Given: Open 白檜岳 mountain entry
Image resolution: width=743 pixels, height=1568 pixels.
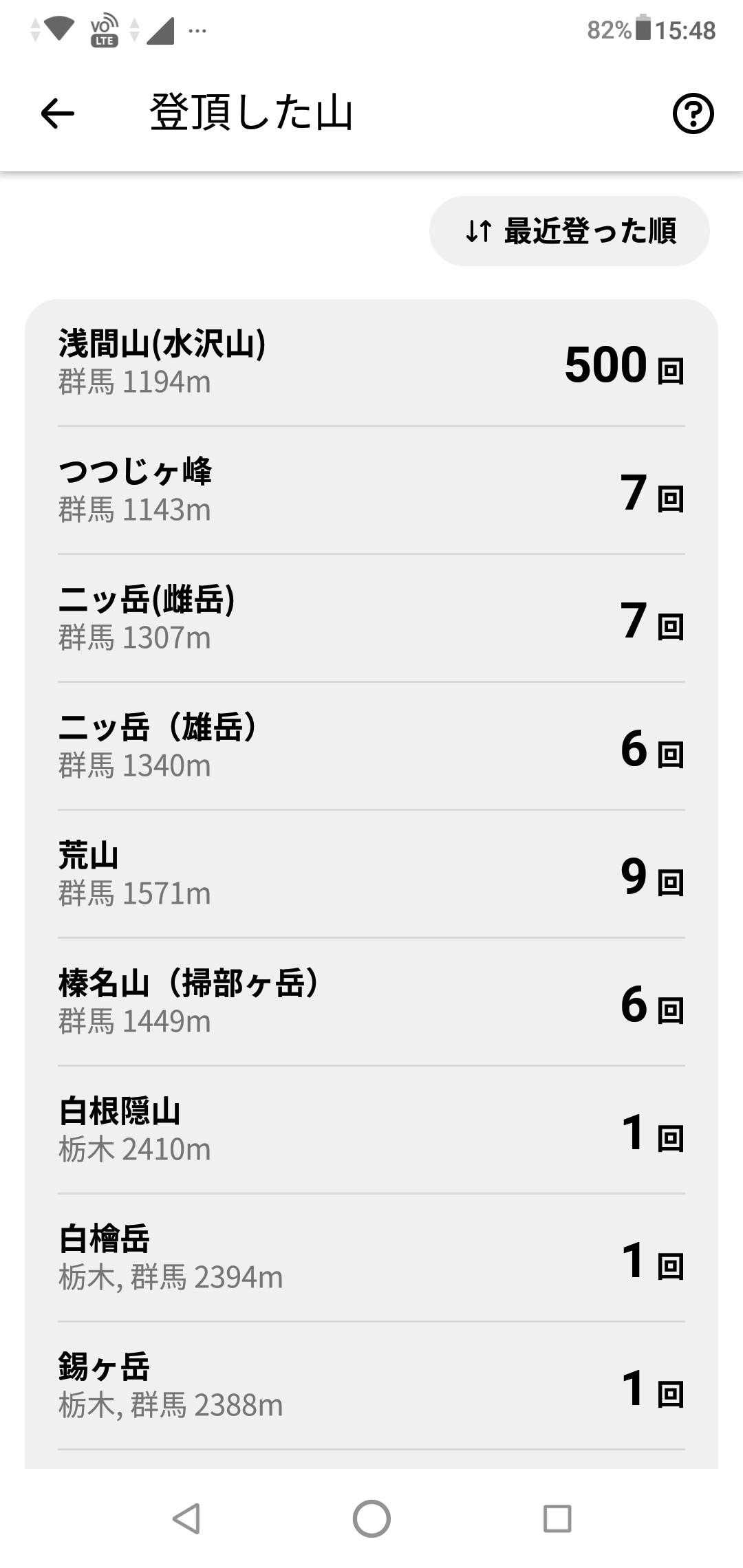Looking at the screenshot, I should point(371,1258).
